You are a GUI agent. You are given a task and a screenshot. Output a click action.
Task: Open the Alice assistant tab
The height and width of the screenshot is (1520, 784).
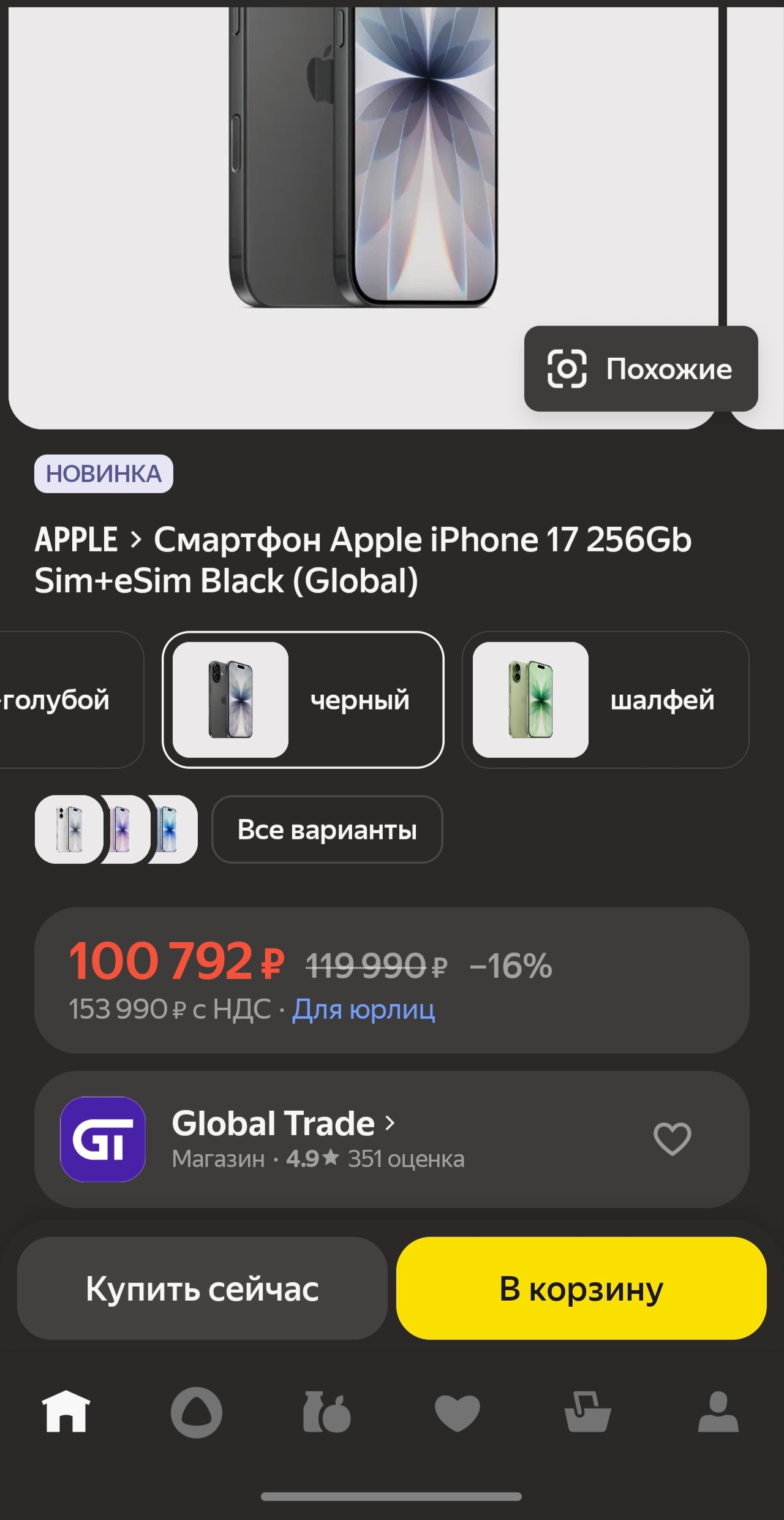coord(196,1412)
